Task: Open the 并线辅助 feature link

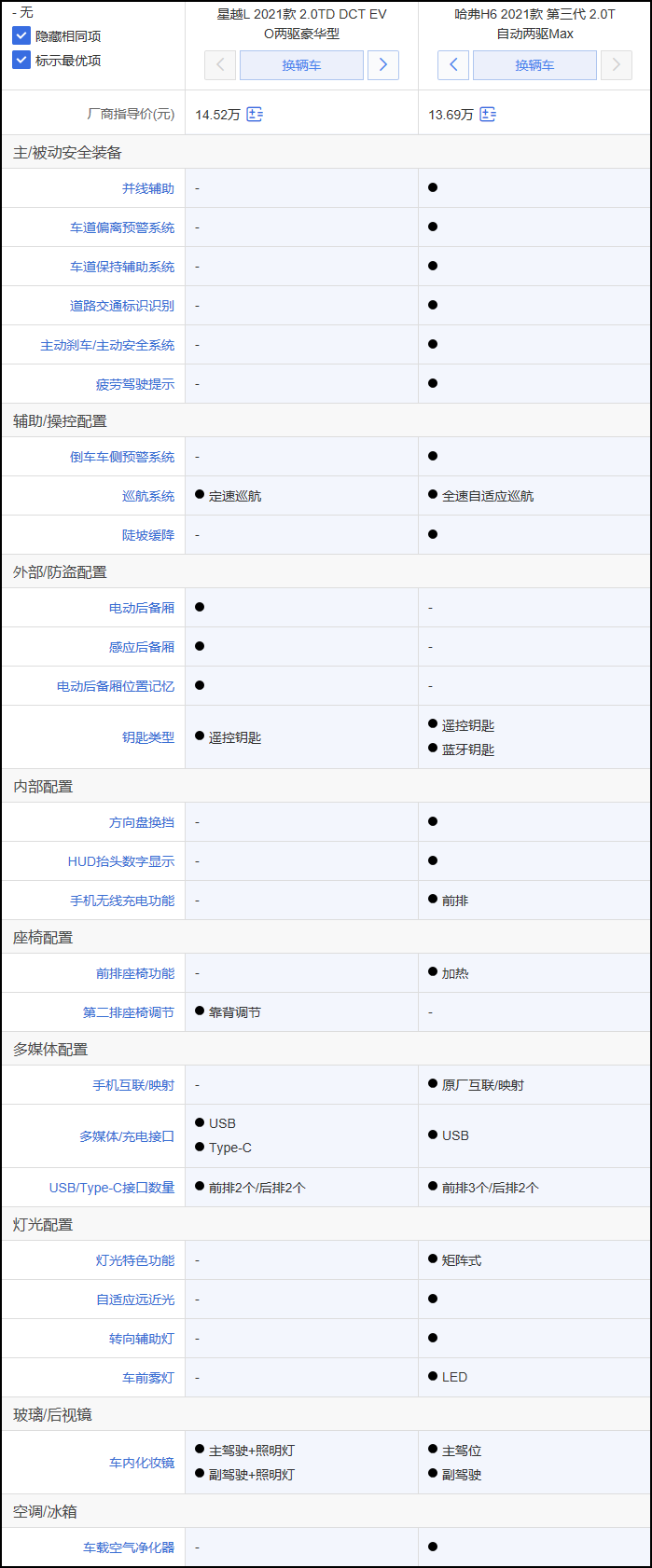Action: click(x=147, y=188)
